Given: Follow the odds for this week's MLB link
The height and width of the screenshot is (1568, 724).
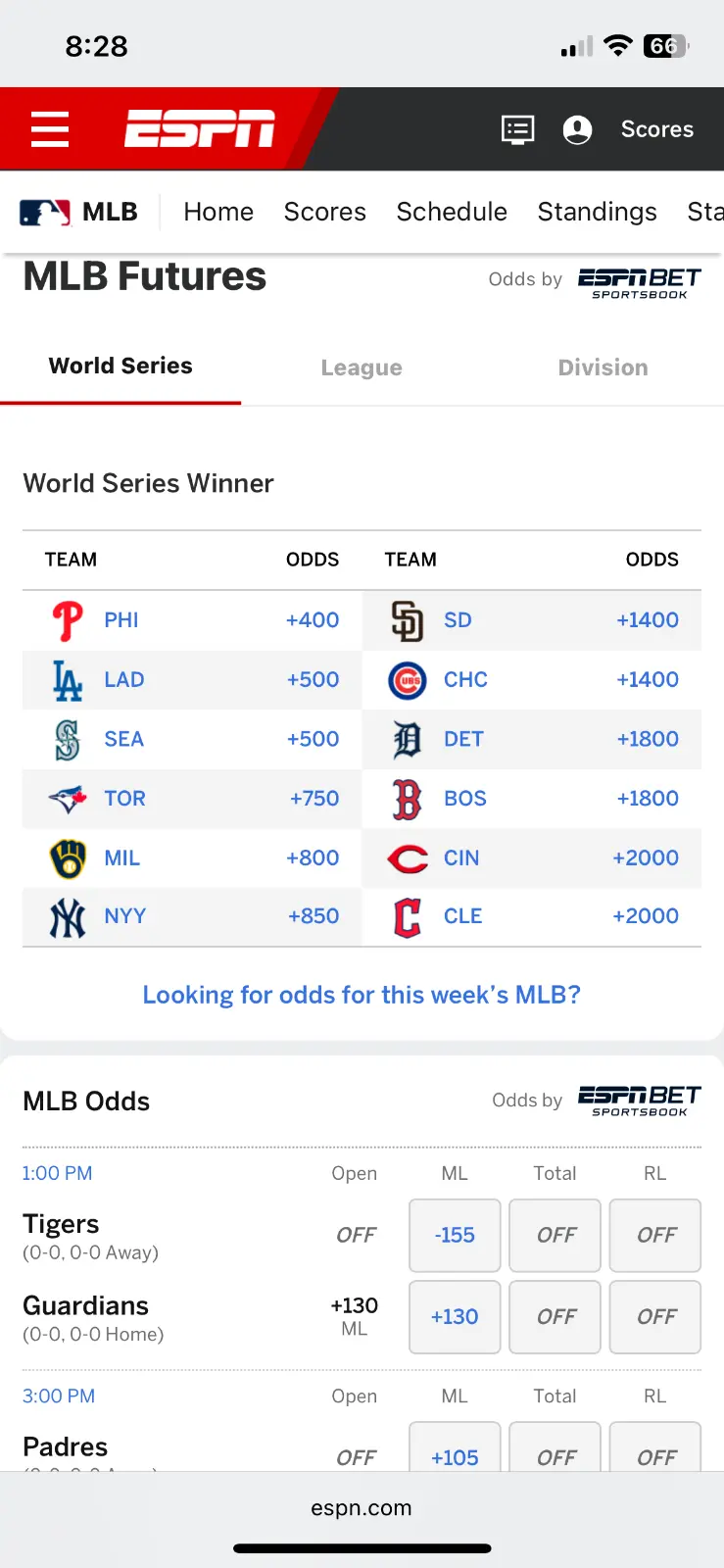Looking at the screenshot, I should (362, 995).
